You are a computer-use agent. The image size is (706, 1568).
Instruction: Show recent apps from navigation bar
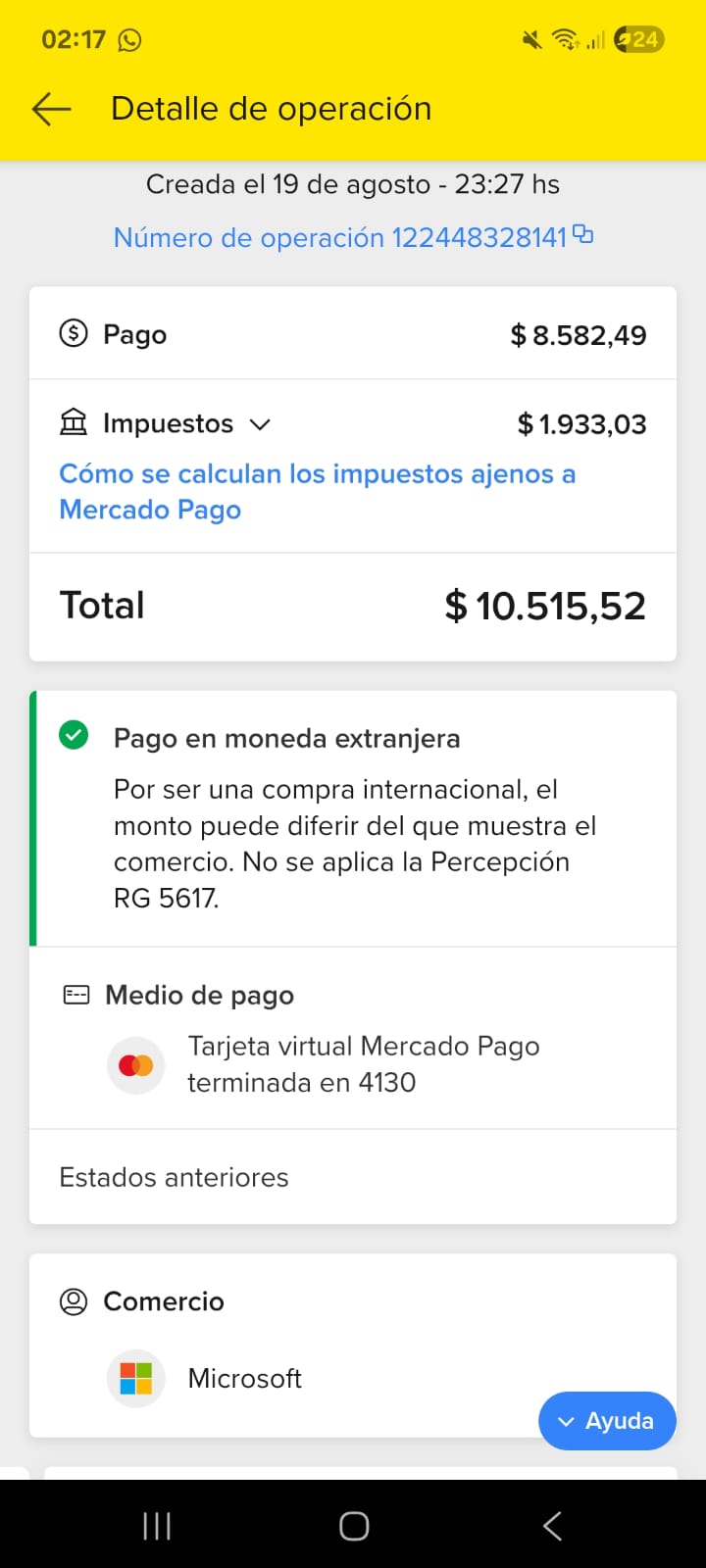coord(157,1526)
